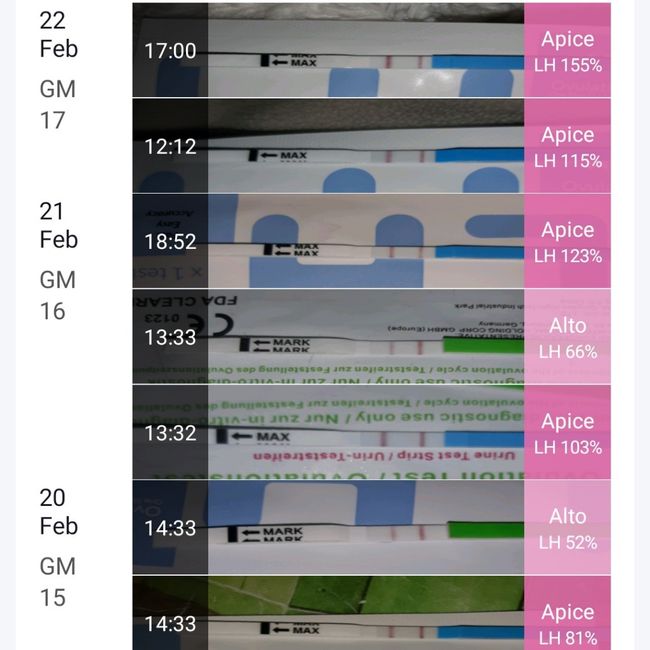650x650 pixels.
Task: Open the 17:00 test with LH 155%
Action: 370,51
